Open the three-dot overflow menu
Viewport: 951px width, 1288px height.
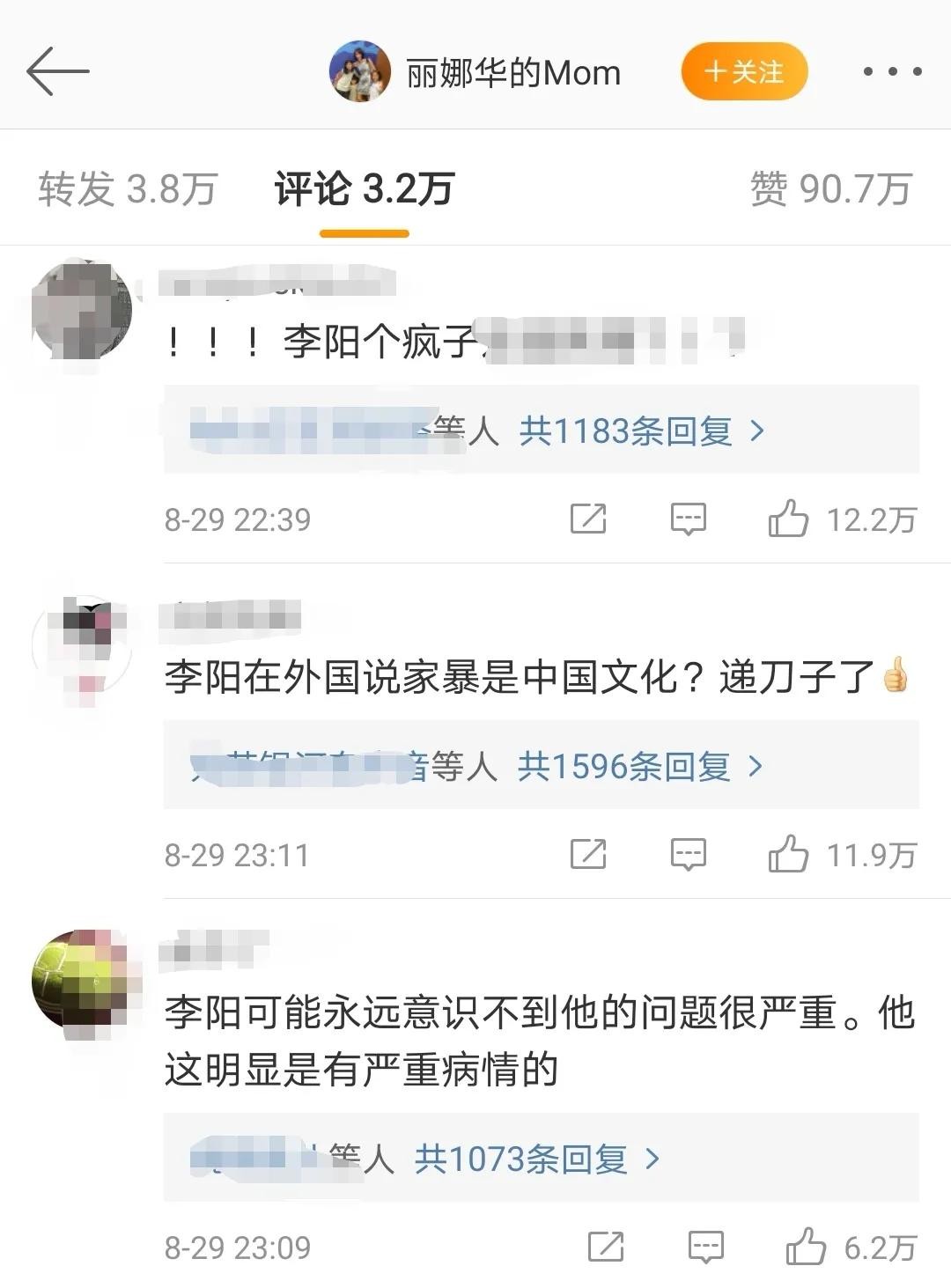[892, 71]
